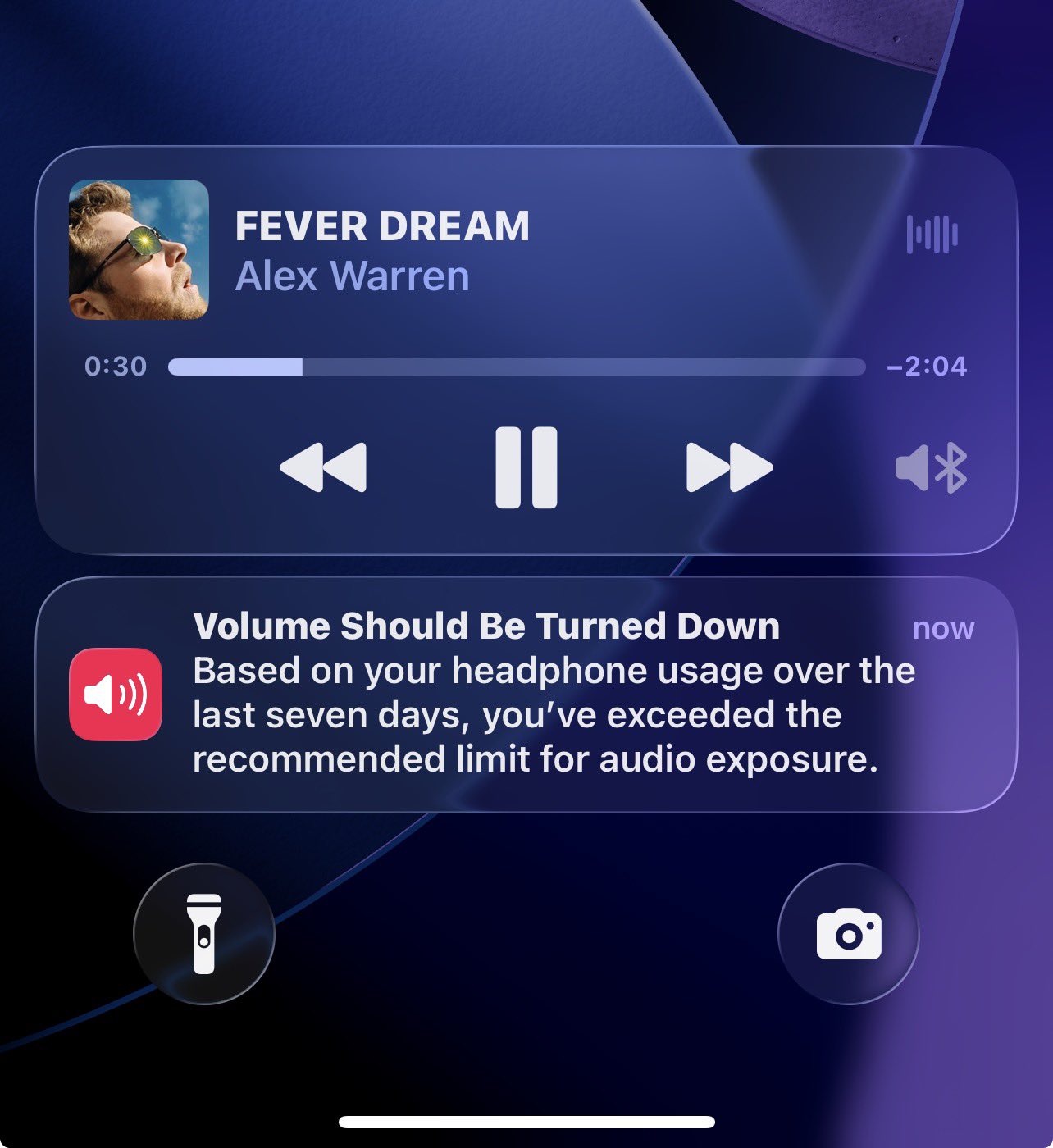Turn on the flashlight
Viewport: 1053px width, 1148px height.
coord(203,933)
